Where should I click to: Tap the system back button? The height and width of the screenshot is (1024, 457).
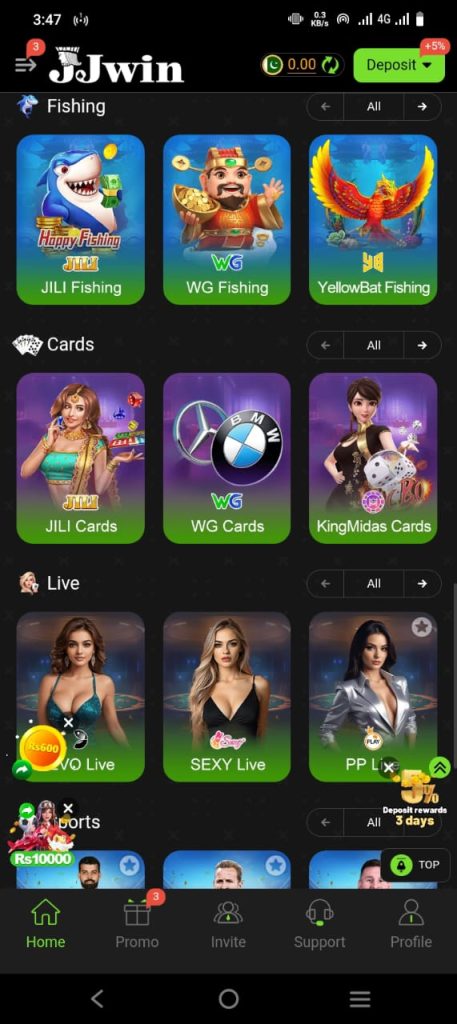click(97, 998)
